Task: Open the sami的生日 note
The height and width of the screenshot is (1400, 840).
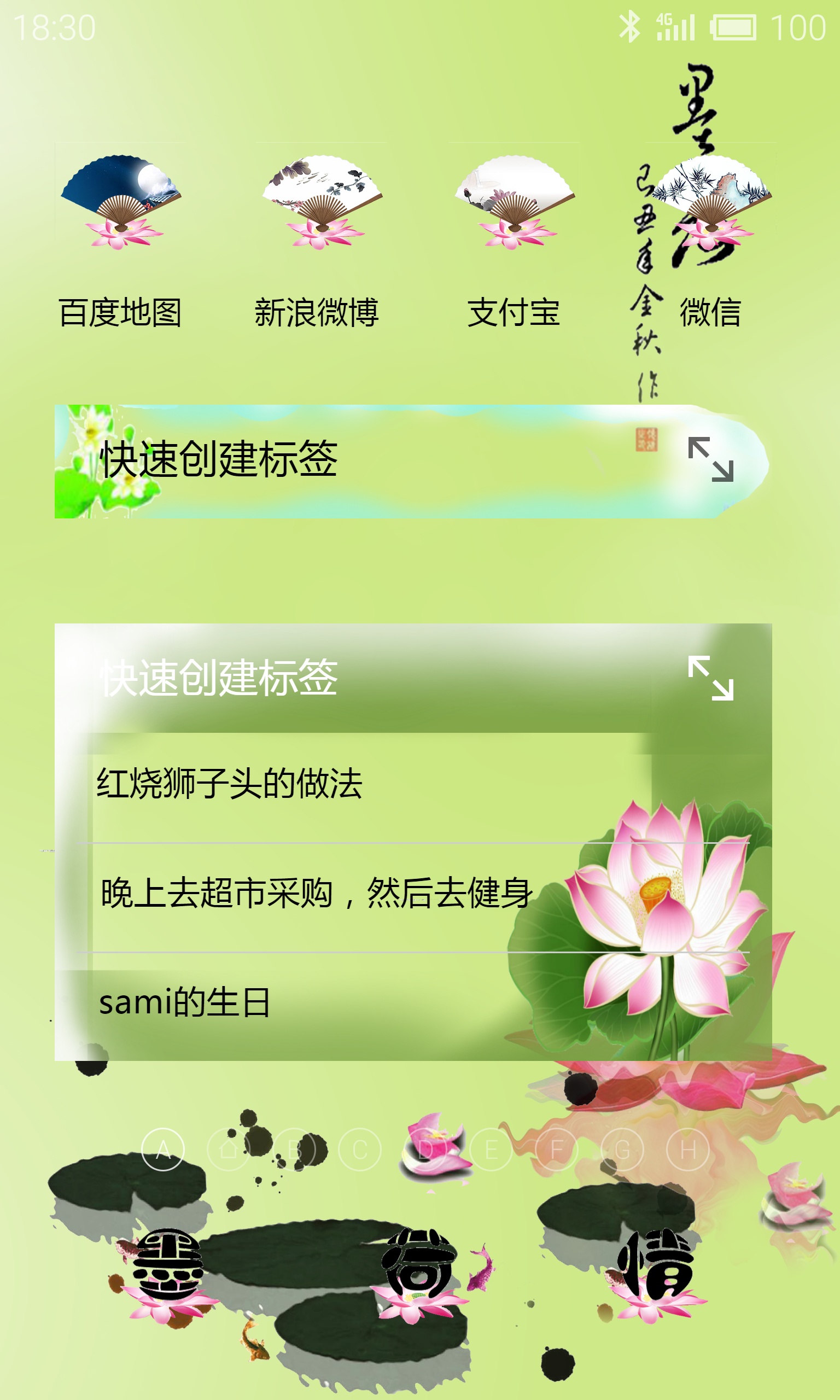Action: click(283, 1003)
